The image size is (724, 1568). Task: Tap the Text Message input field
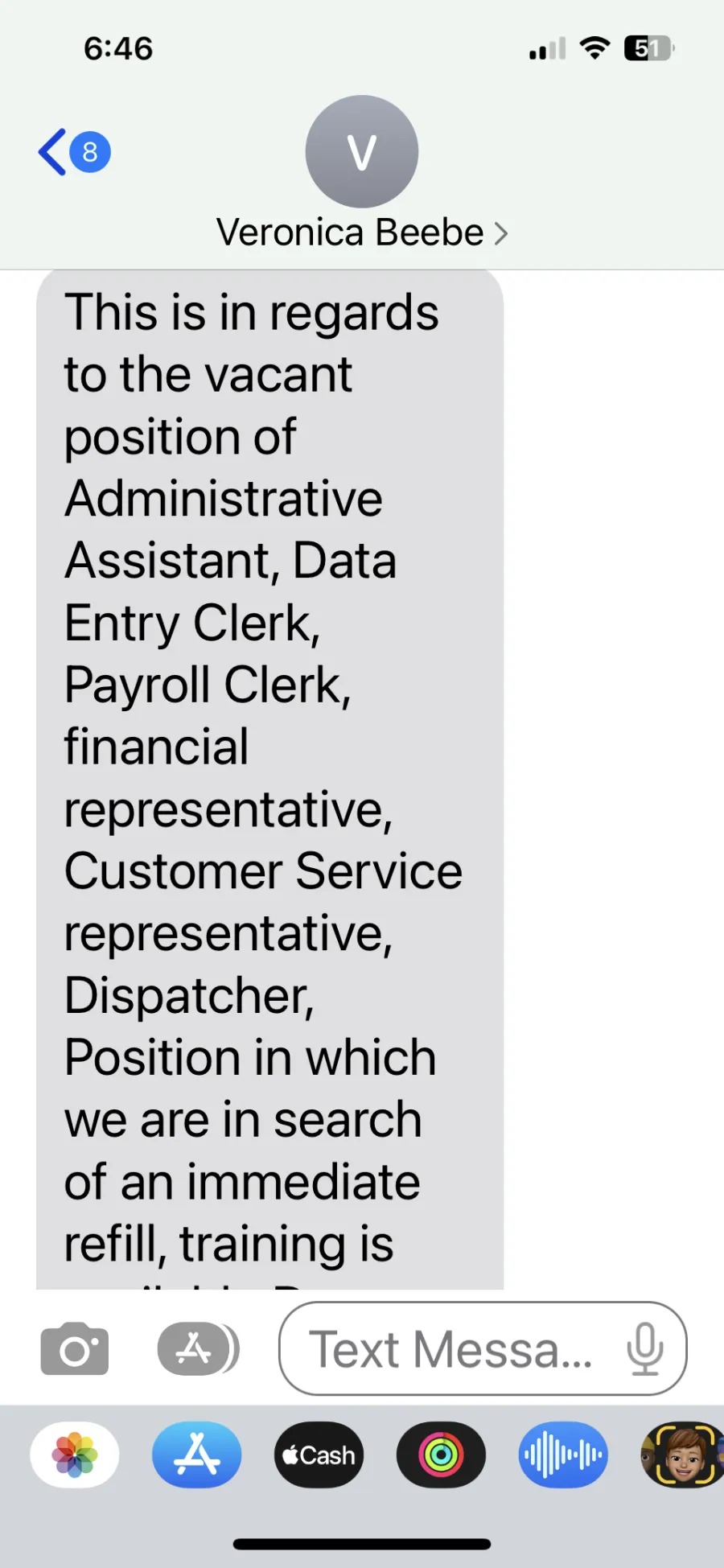pos(483,1348)
